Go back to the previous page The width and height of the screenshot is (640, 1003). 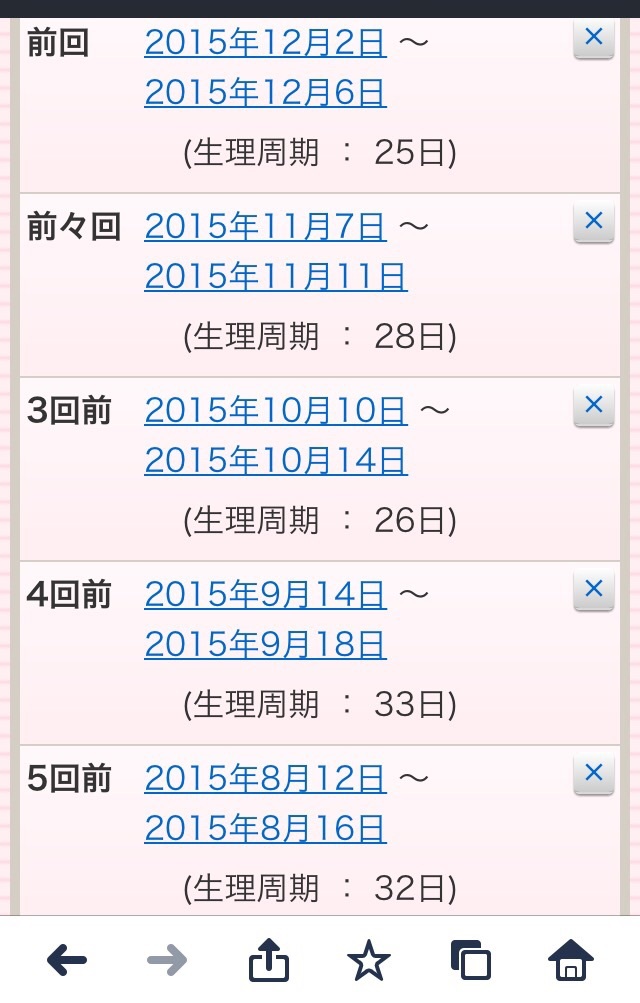pos(67,962)
